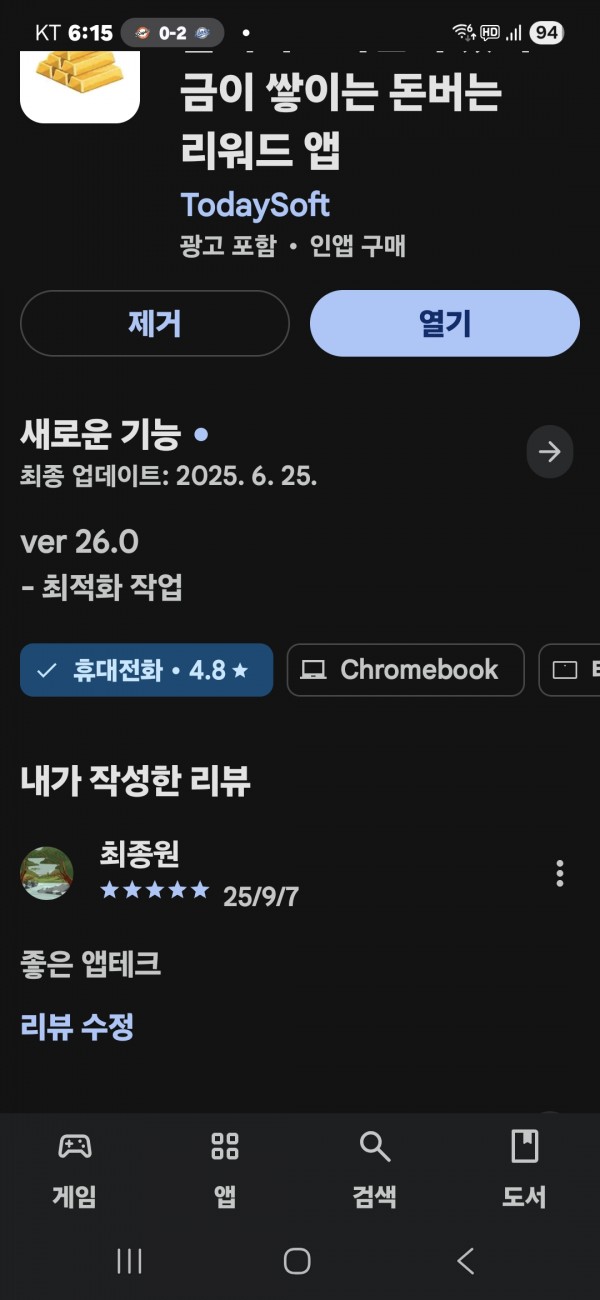Open overflow menu on my review

click(x=559, y=873)
